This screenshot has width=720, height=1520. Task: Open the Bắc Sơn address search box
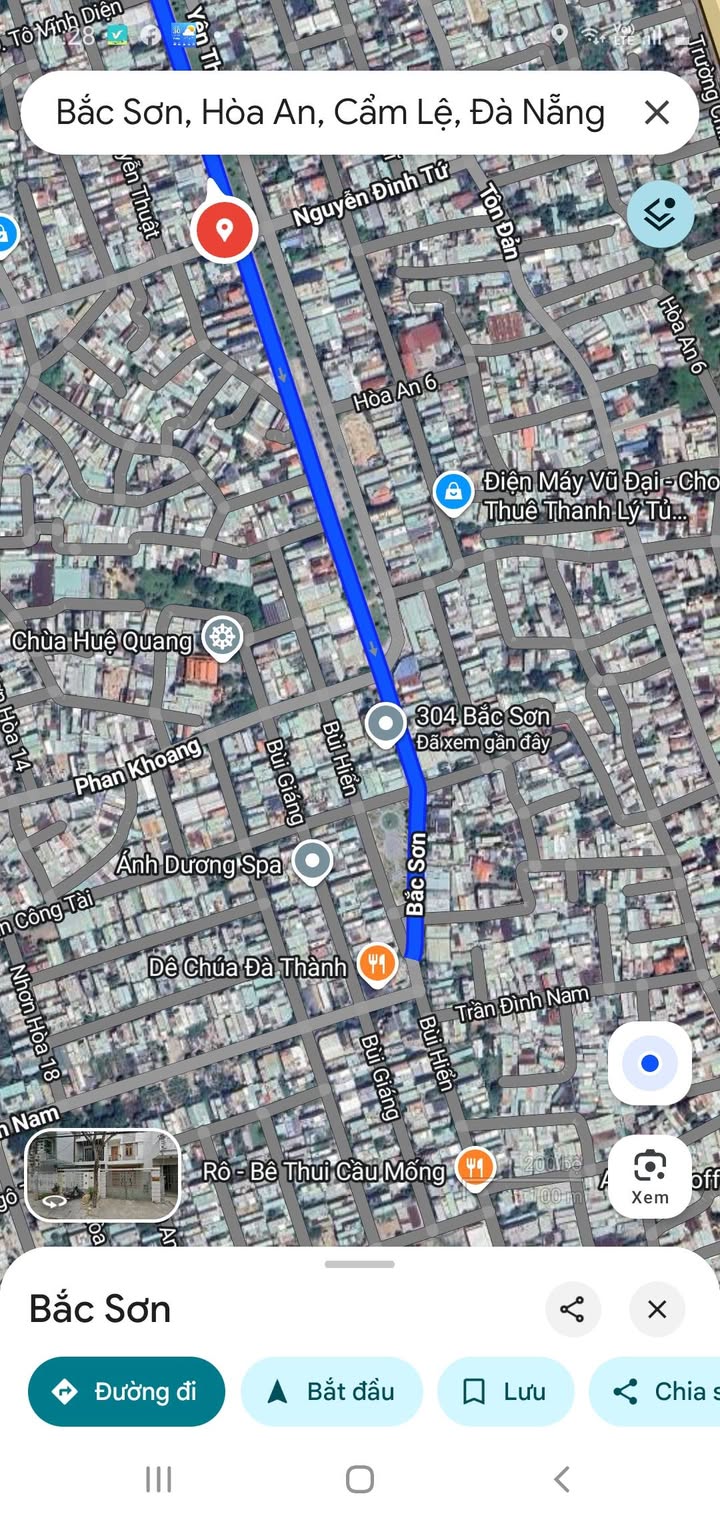pyautogui.click(x=330, y=112)
